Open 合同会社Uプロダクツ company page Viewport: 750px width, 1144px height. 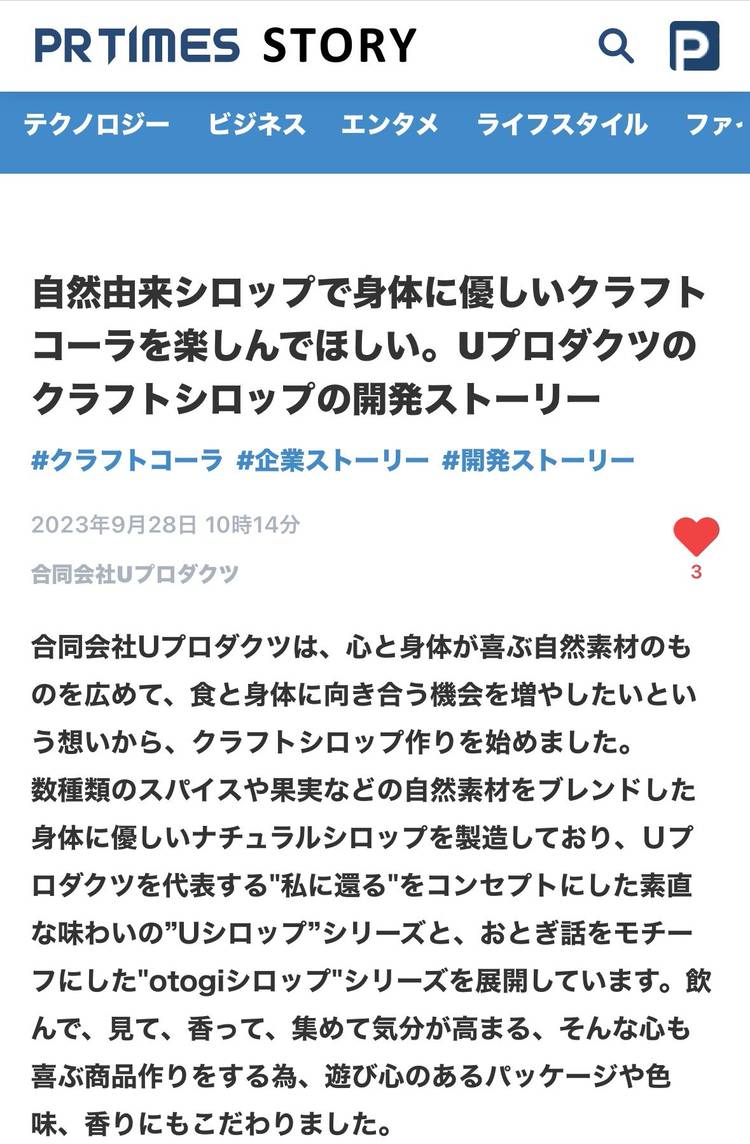tap(135, 574)
